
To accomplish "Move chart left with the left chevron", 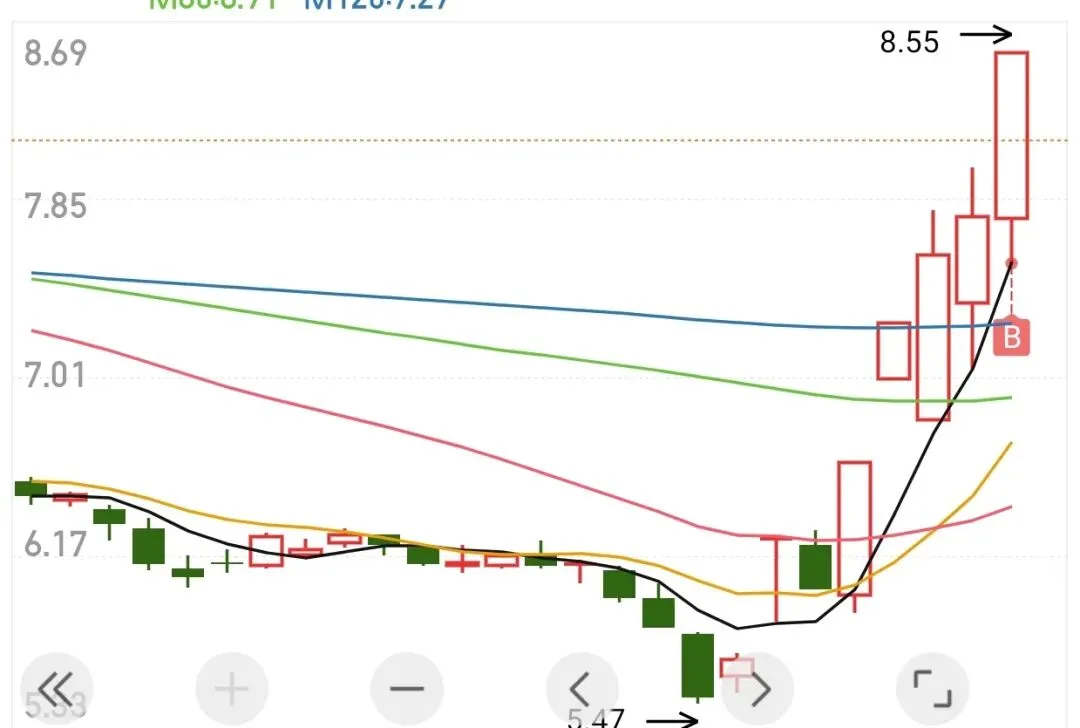I will coord(582,688).
